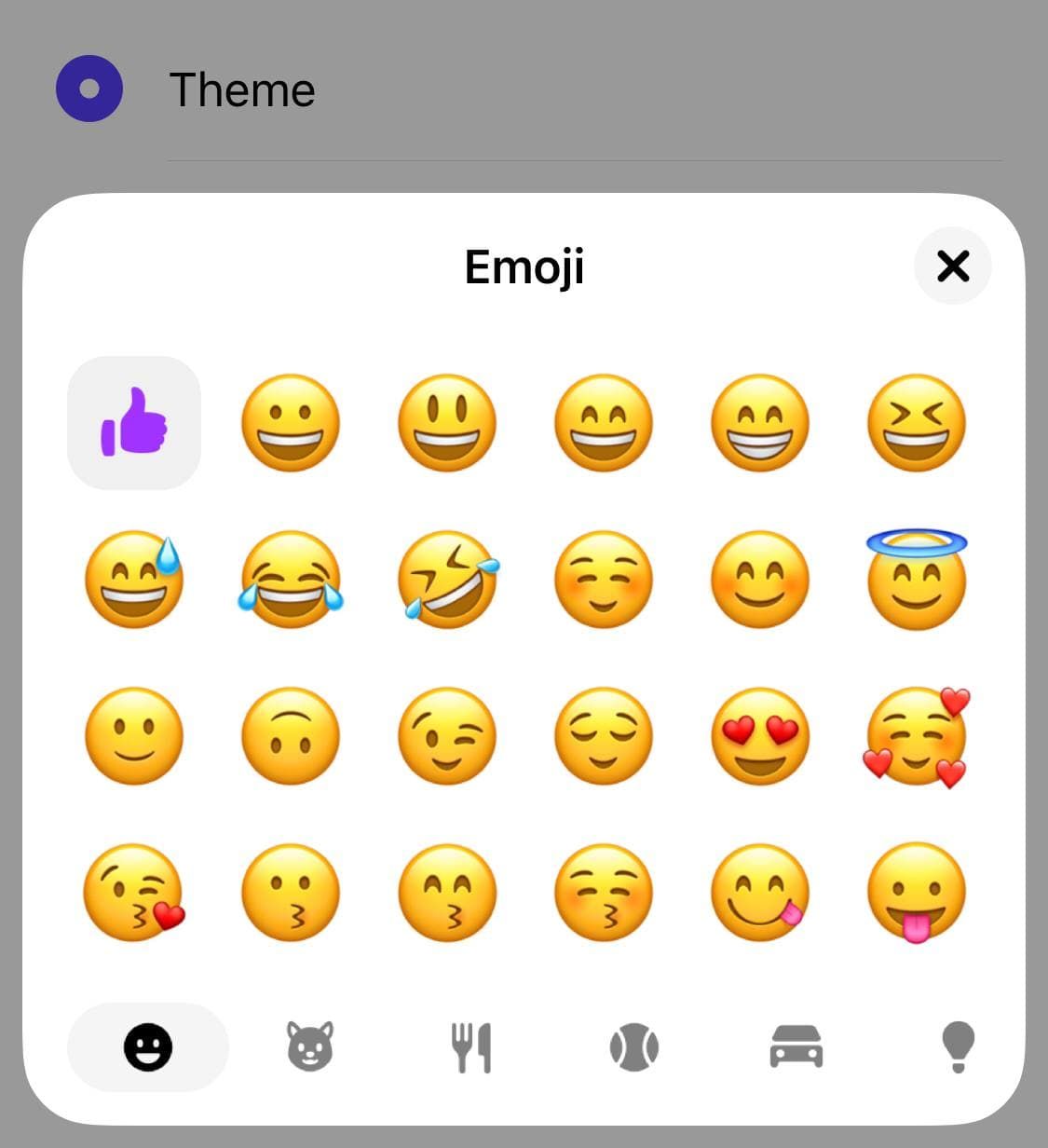Select the smileys emoji category
Viewport: 1048px width, 1148px height.
click(149, 1045)
